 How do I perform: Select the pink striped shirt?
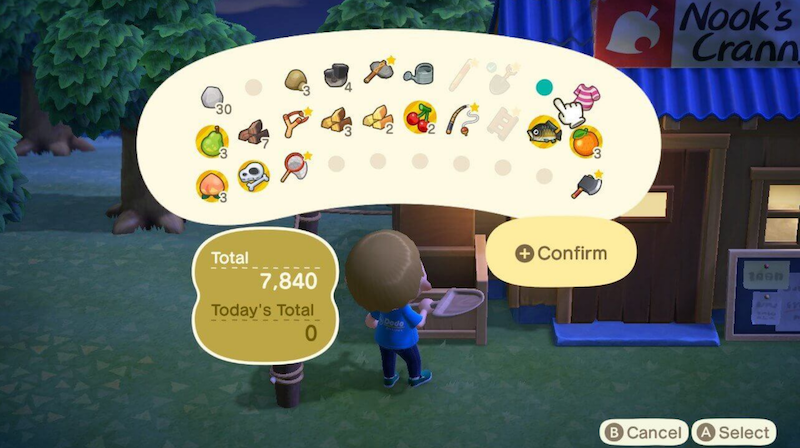point(587,99)
